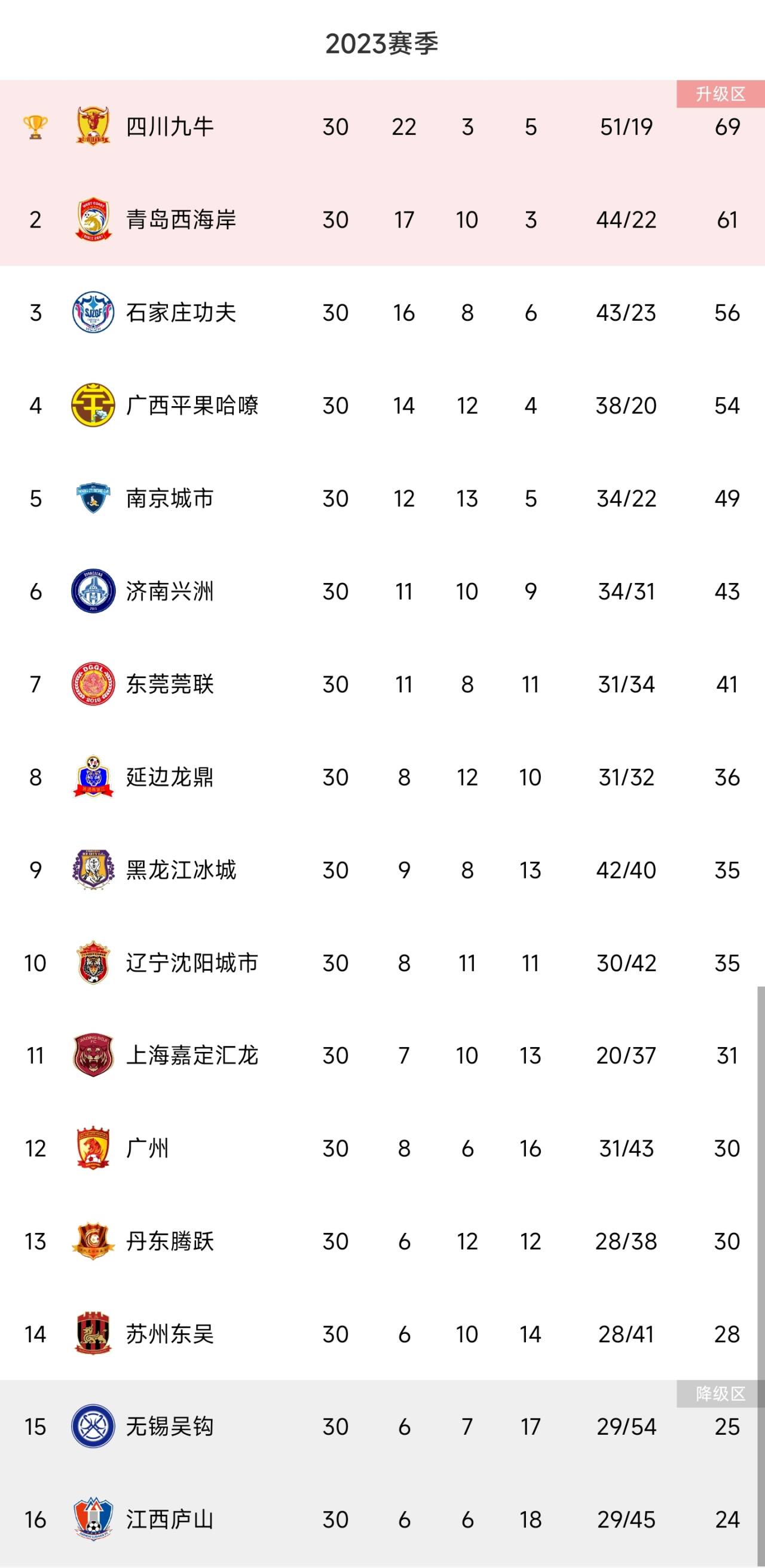View the 广西平果哈嘹 team page
Viewport: 765px width, 1568px height.
coord(382,406)
